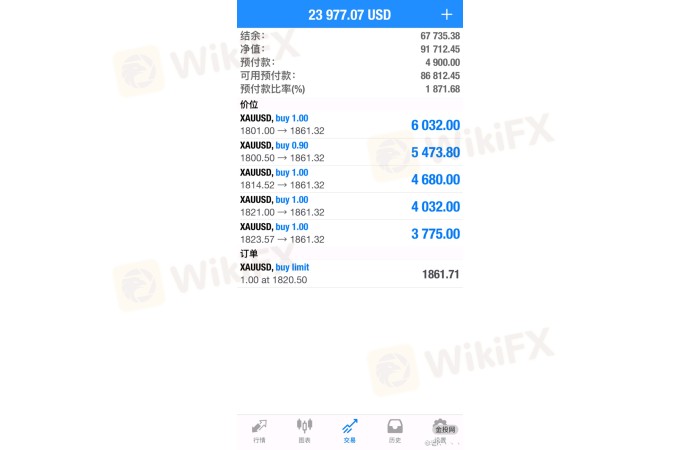Open the 历史 history tab

(x=394, y=430)
